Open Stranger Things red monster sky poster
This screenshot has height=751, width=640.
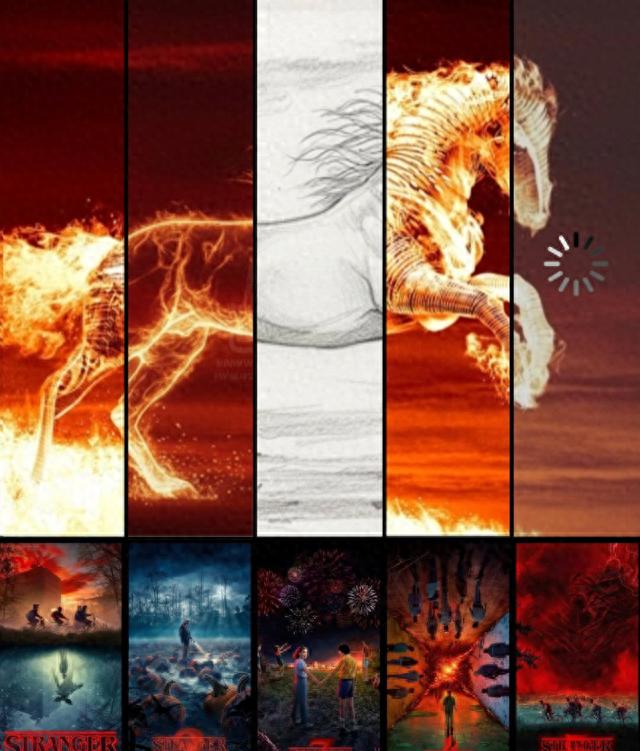click(x=577, y=645)
